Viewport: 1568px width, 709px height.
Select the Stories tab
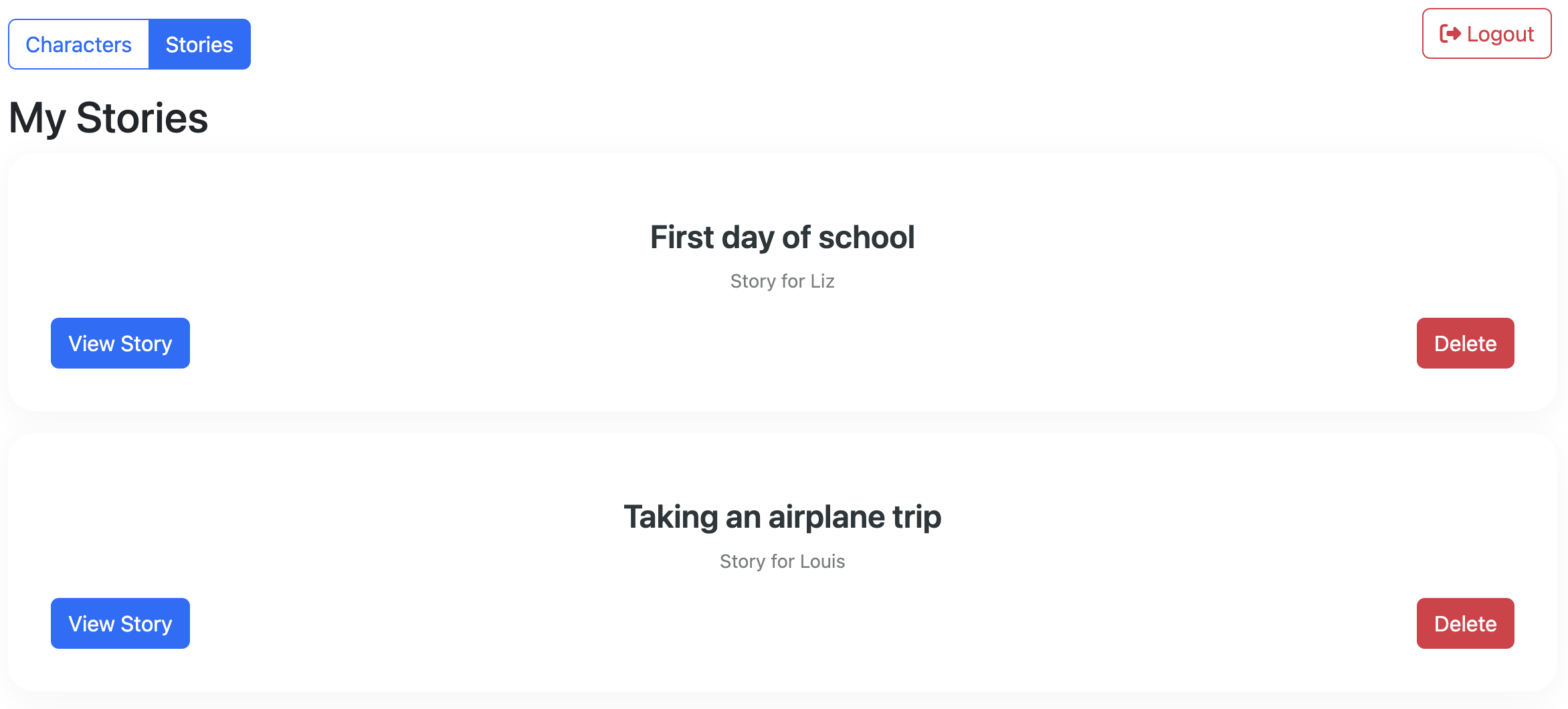pos(199,44)
